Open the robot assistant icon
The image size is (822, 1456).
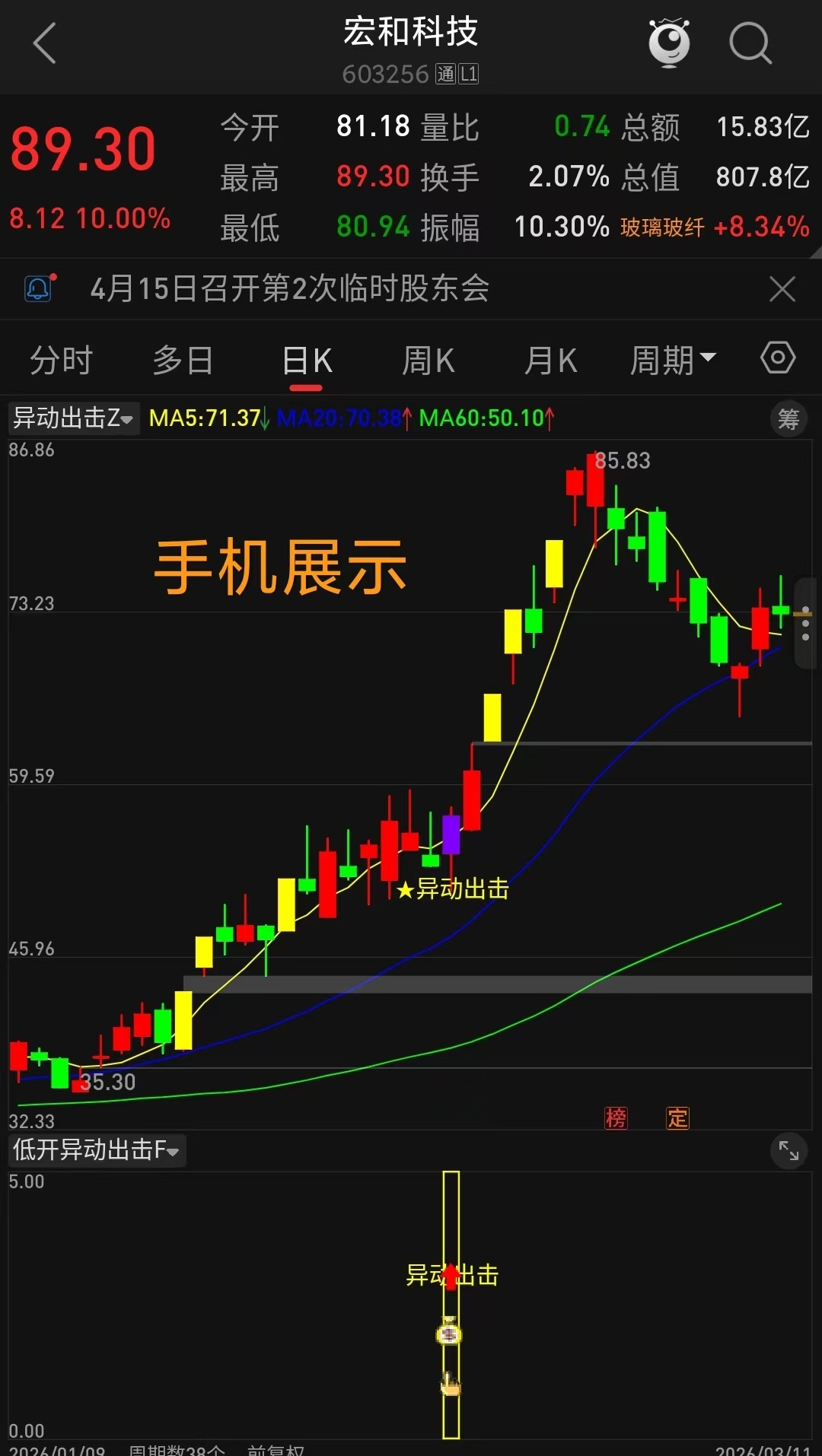(x=669, y=43)
